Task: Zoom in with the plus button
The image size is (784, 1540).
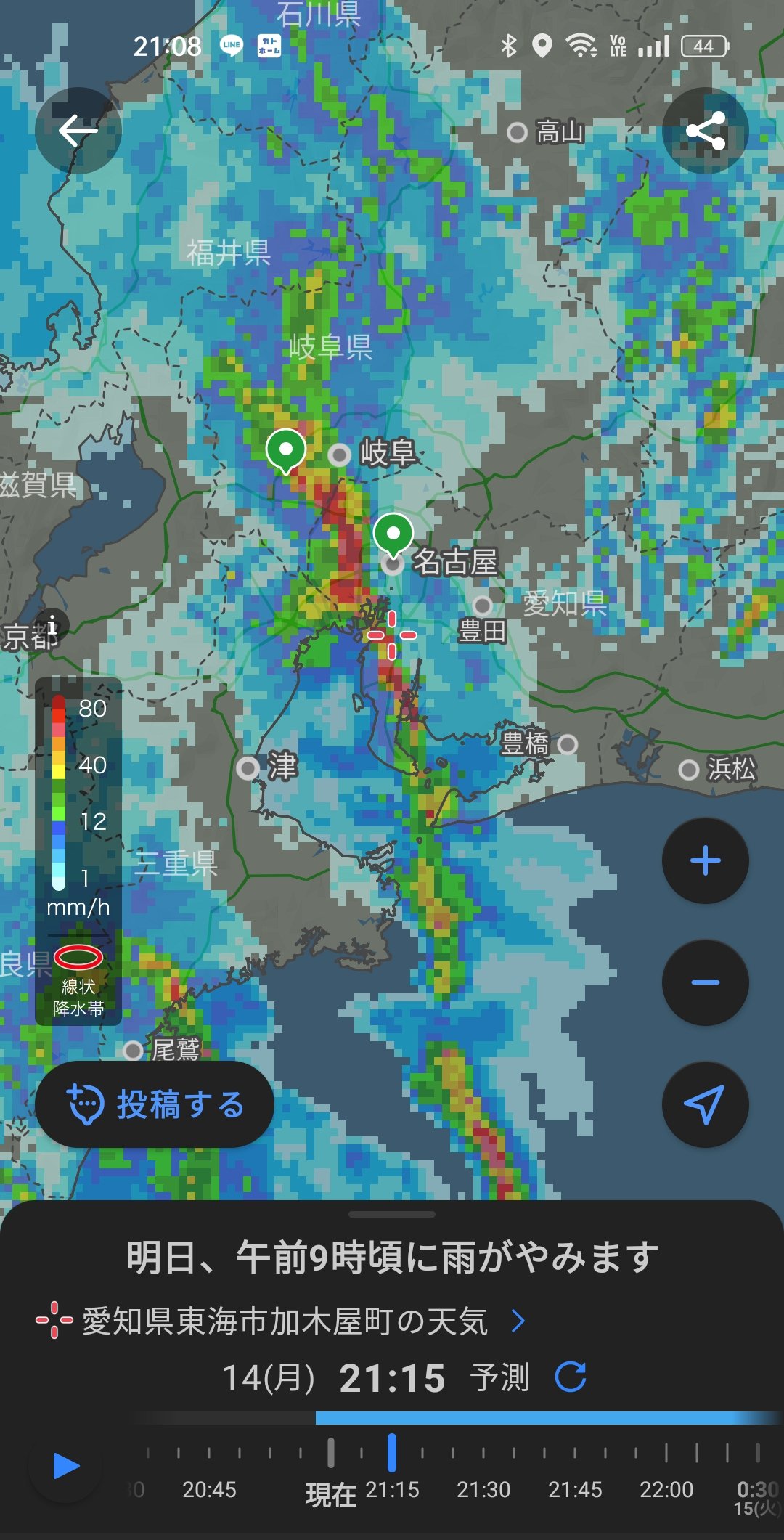Action: click(x=705, y=861)
